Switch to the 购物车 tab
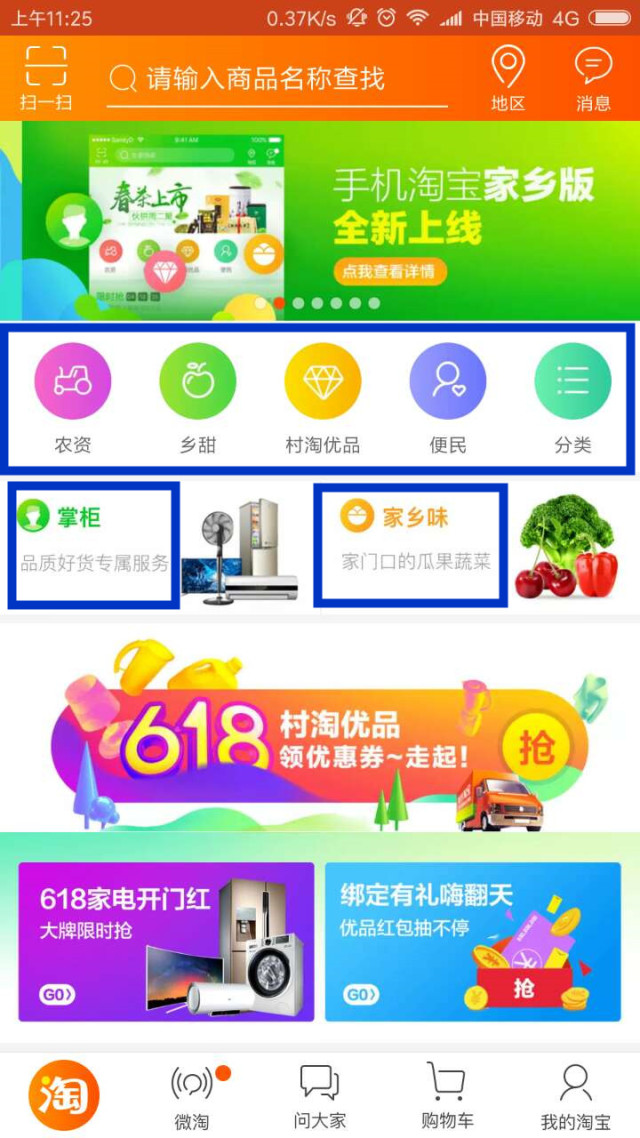 [447, 1096]
